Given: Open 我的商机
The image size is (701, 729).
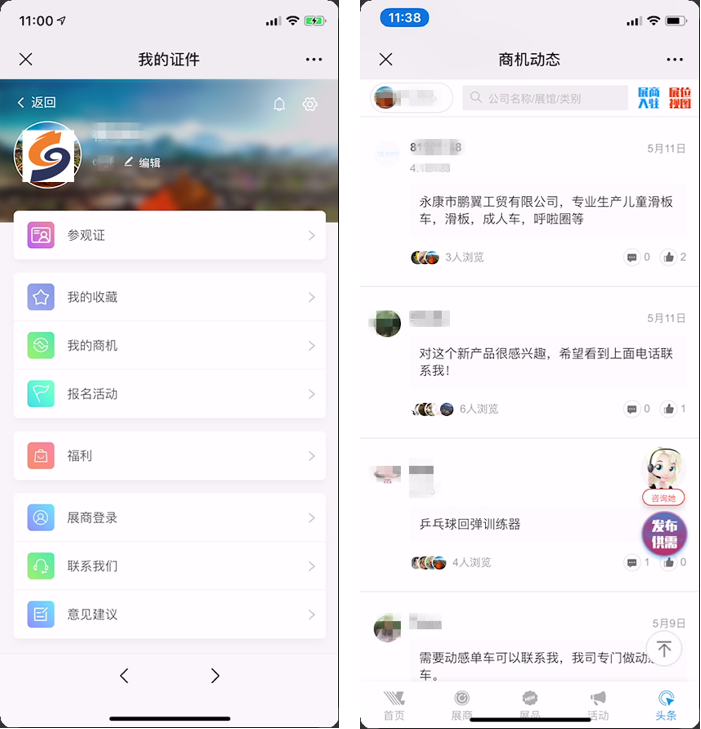Looking at the screenshot, I should [169, 345].
